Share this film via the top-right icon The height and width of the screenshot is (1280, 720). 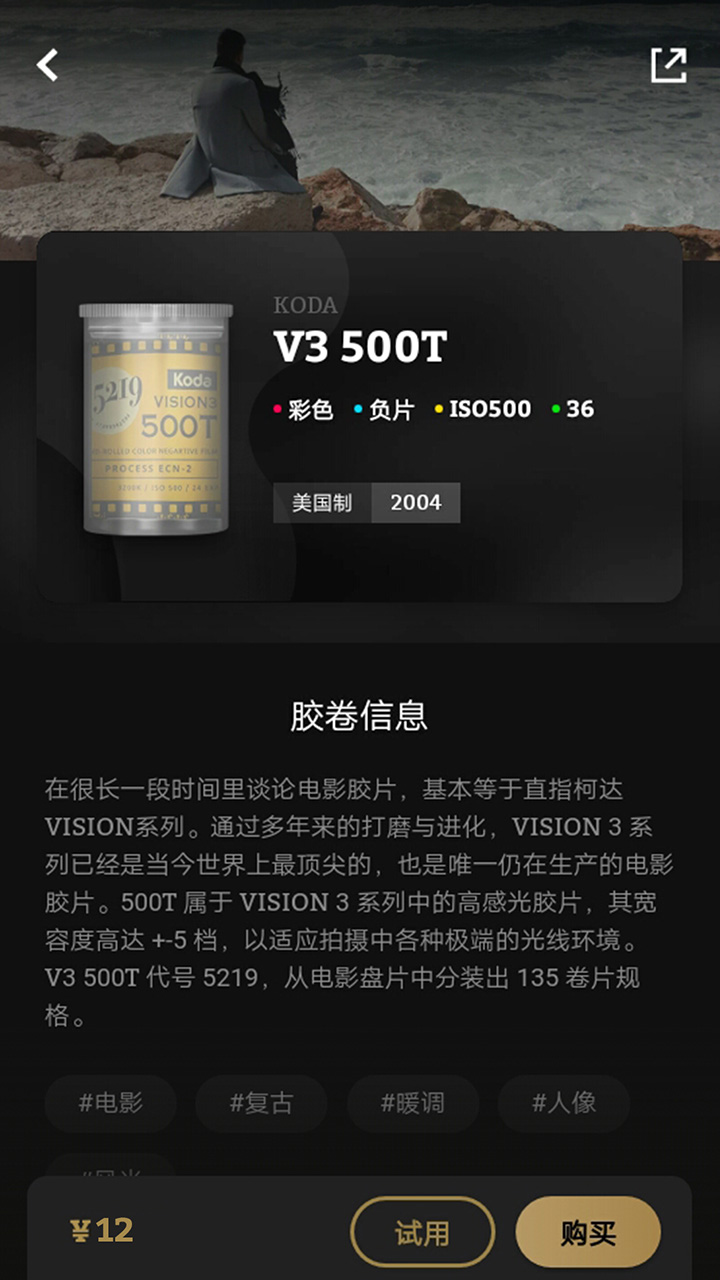pos(668,65)
